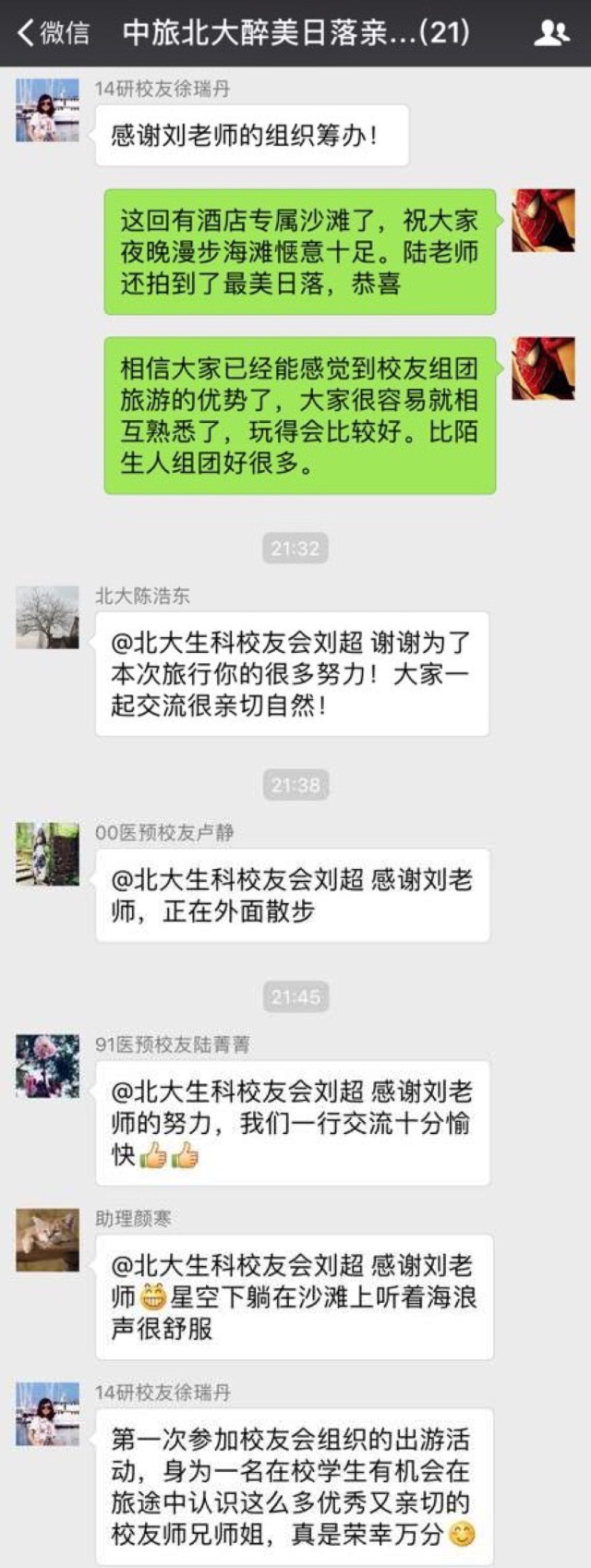The image size is (591, 1568).
Task: Open the group members info icon
Action: point(551,33)
